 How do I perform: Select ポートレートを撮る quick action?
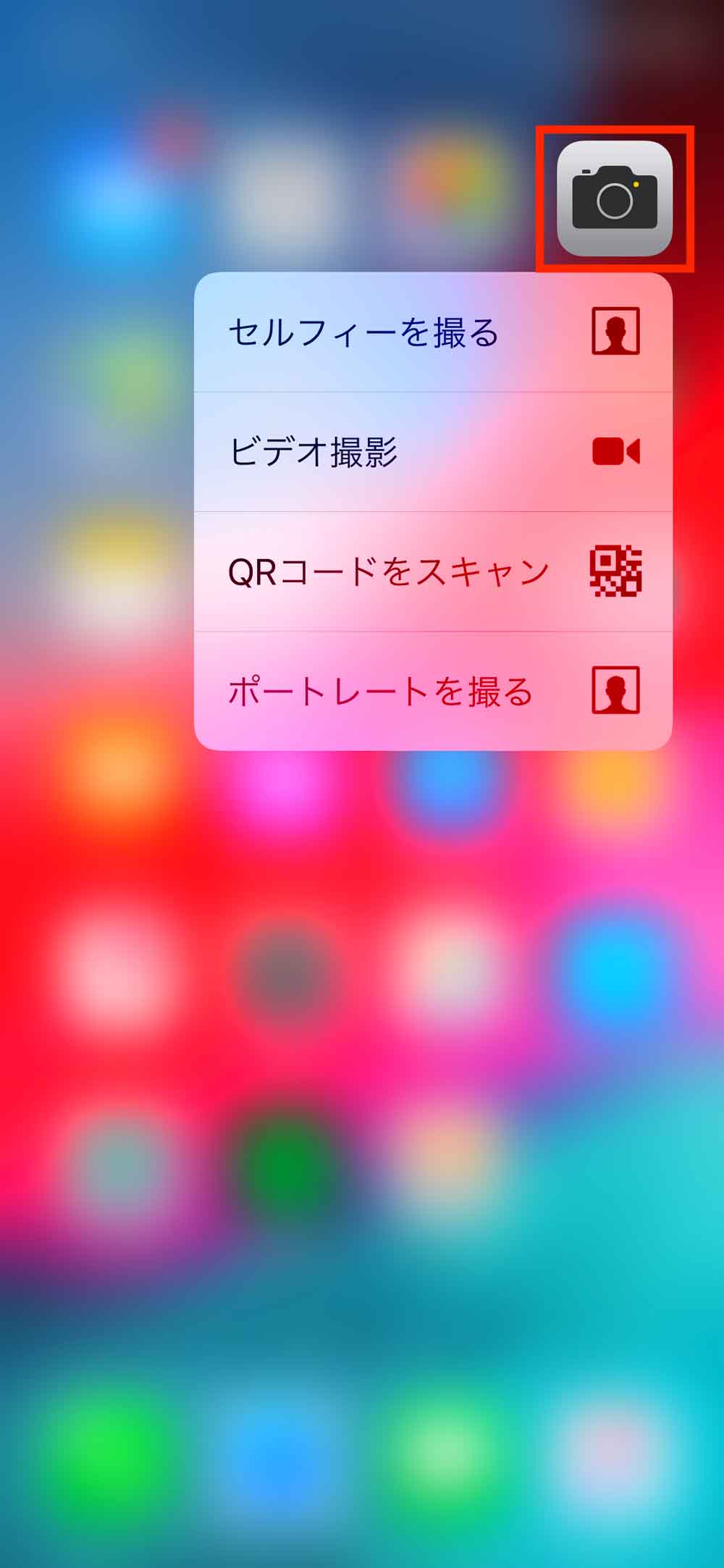pyautogui.click(x=433, y=691)
